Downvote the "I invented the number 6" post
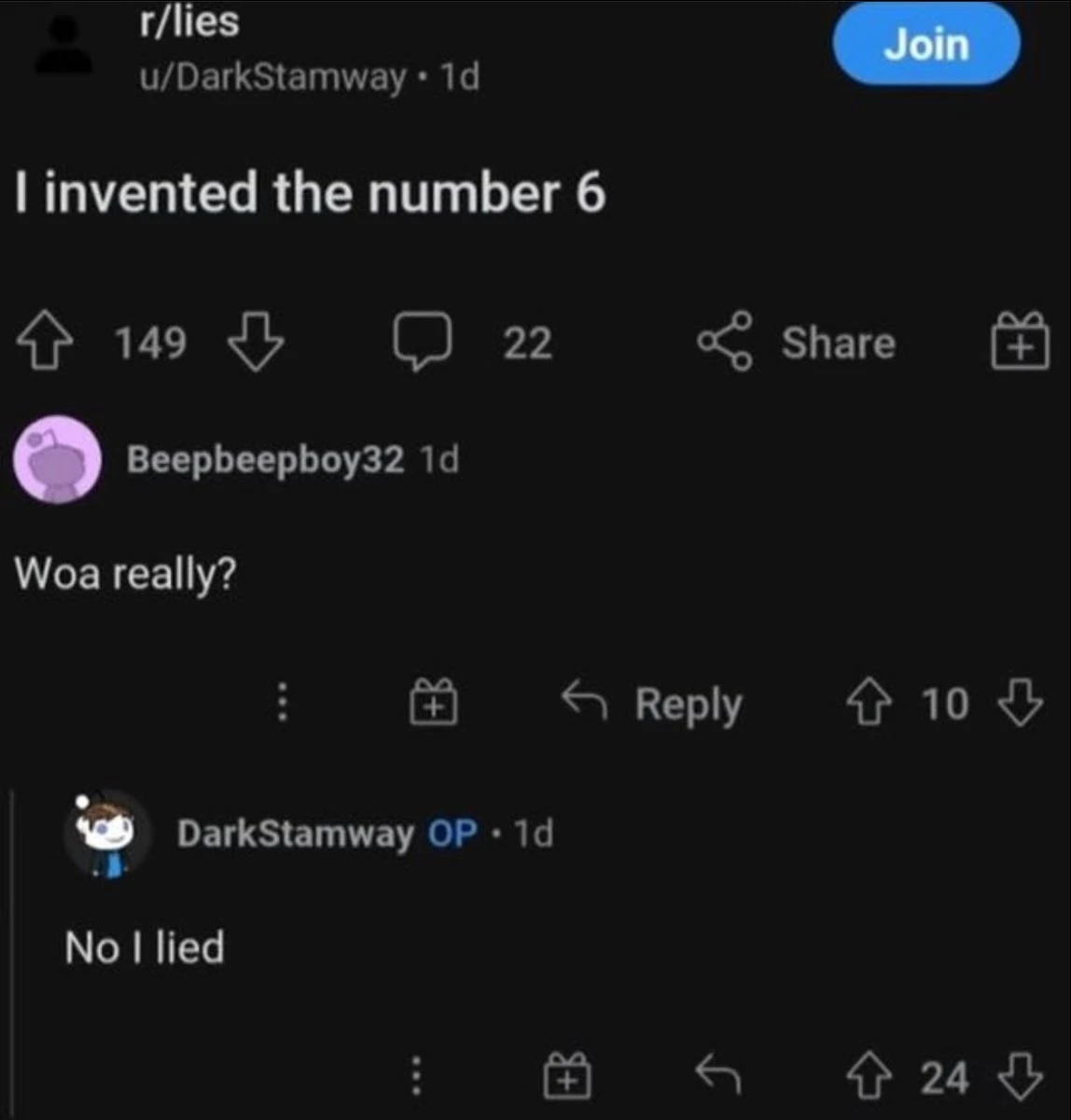This screenshot has height=1120, width=1071. click(x=256, y=343)
